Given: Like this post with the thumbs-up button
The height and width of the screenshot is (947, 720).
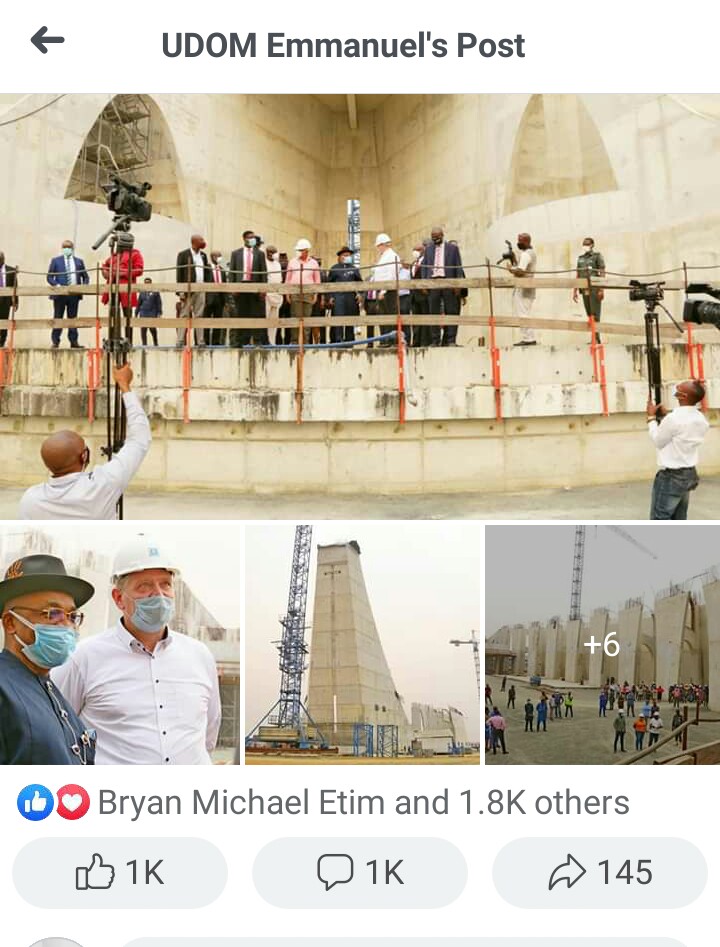Looking at the screenshot, I should click(120, 873).
